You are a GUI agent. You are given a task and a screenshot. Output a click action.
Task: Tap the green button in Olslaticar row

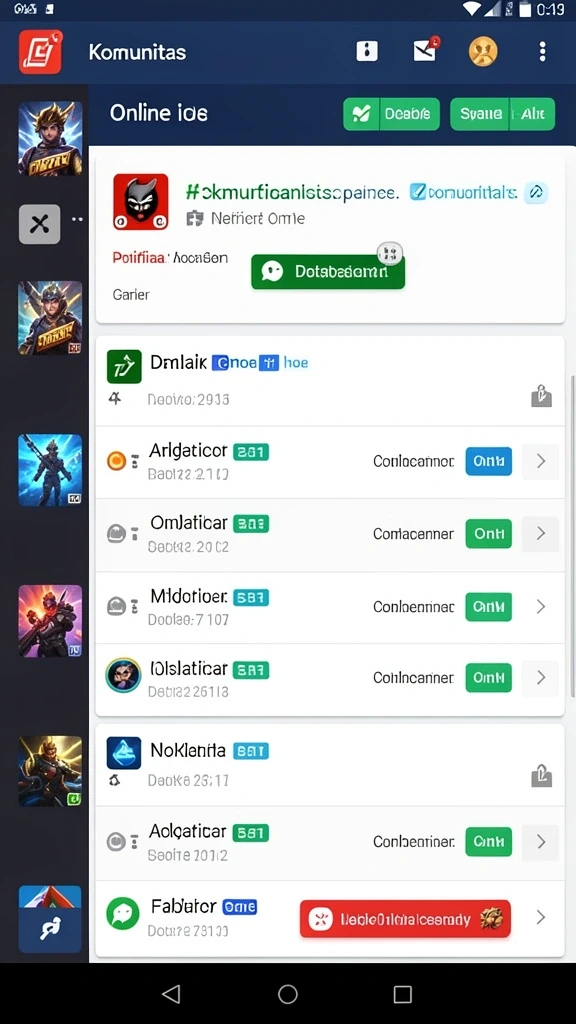point(488,678)
